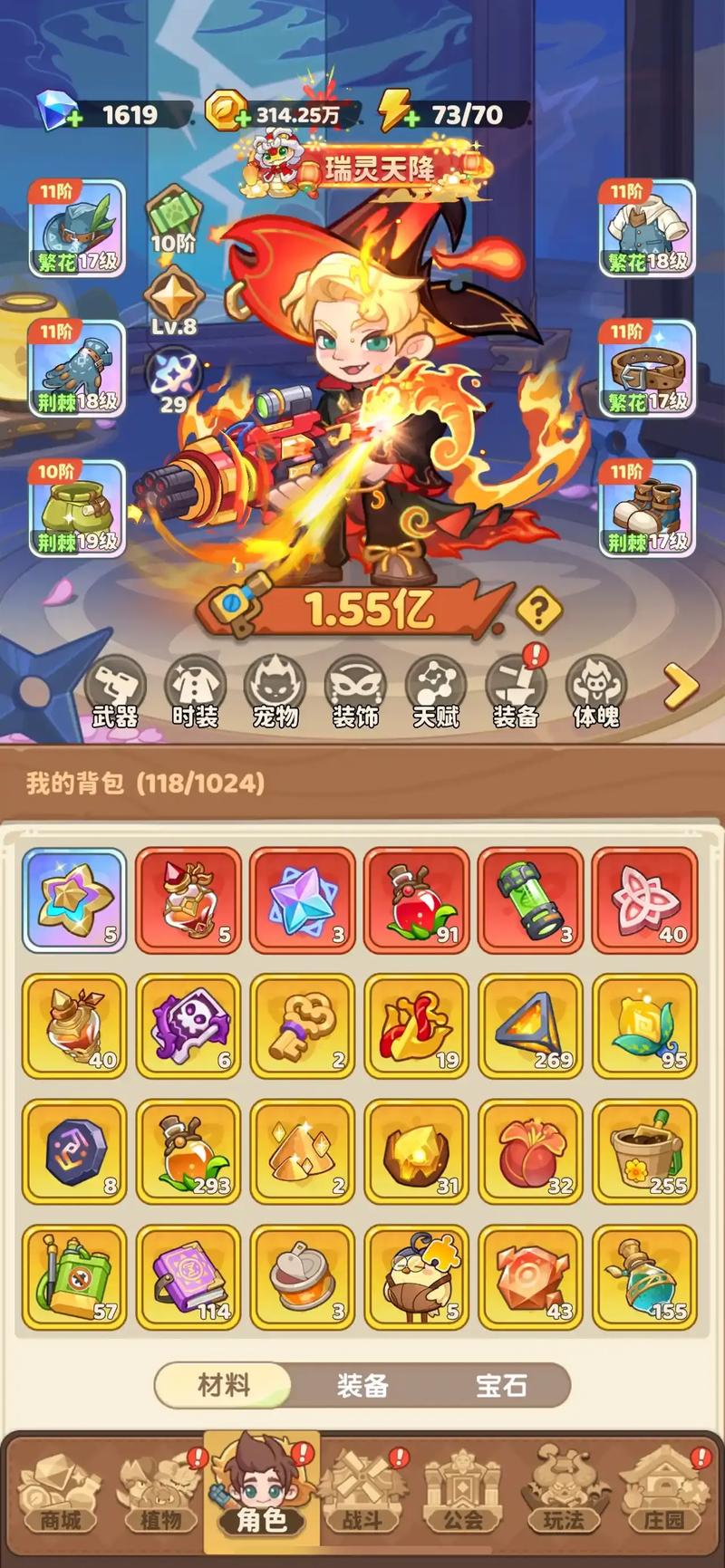
Task: Inspect the 繁花18级 jacket equipment slot
Action: [647, 227]
